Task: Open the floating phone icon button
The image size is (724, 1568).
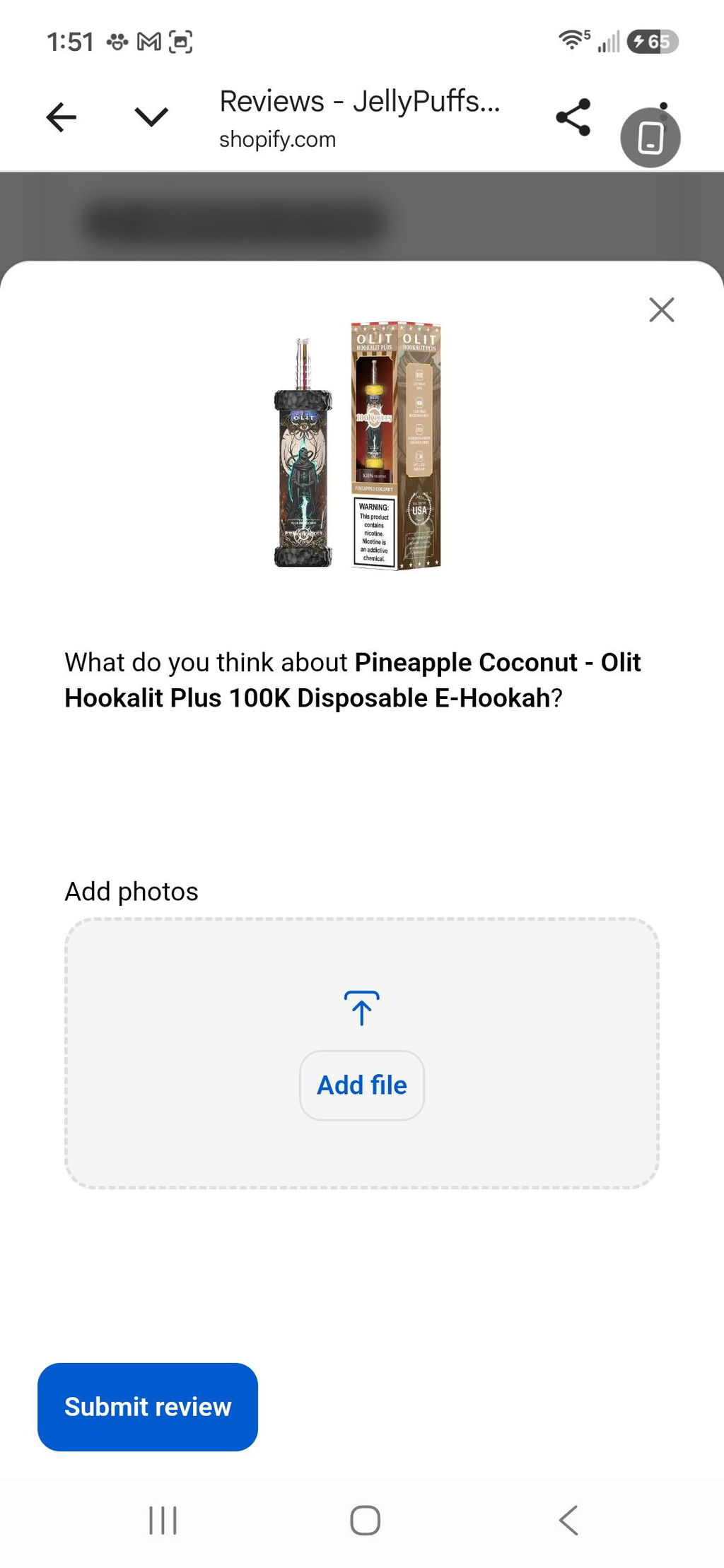Action: 650,137
